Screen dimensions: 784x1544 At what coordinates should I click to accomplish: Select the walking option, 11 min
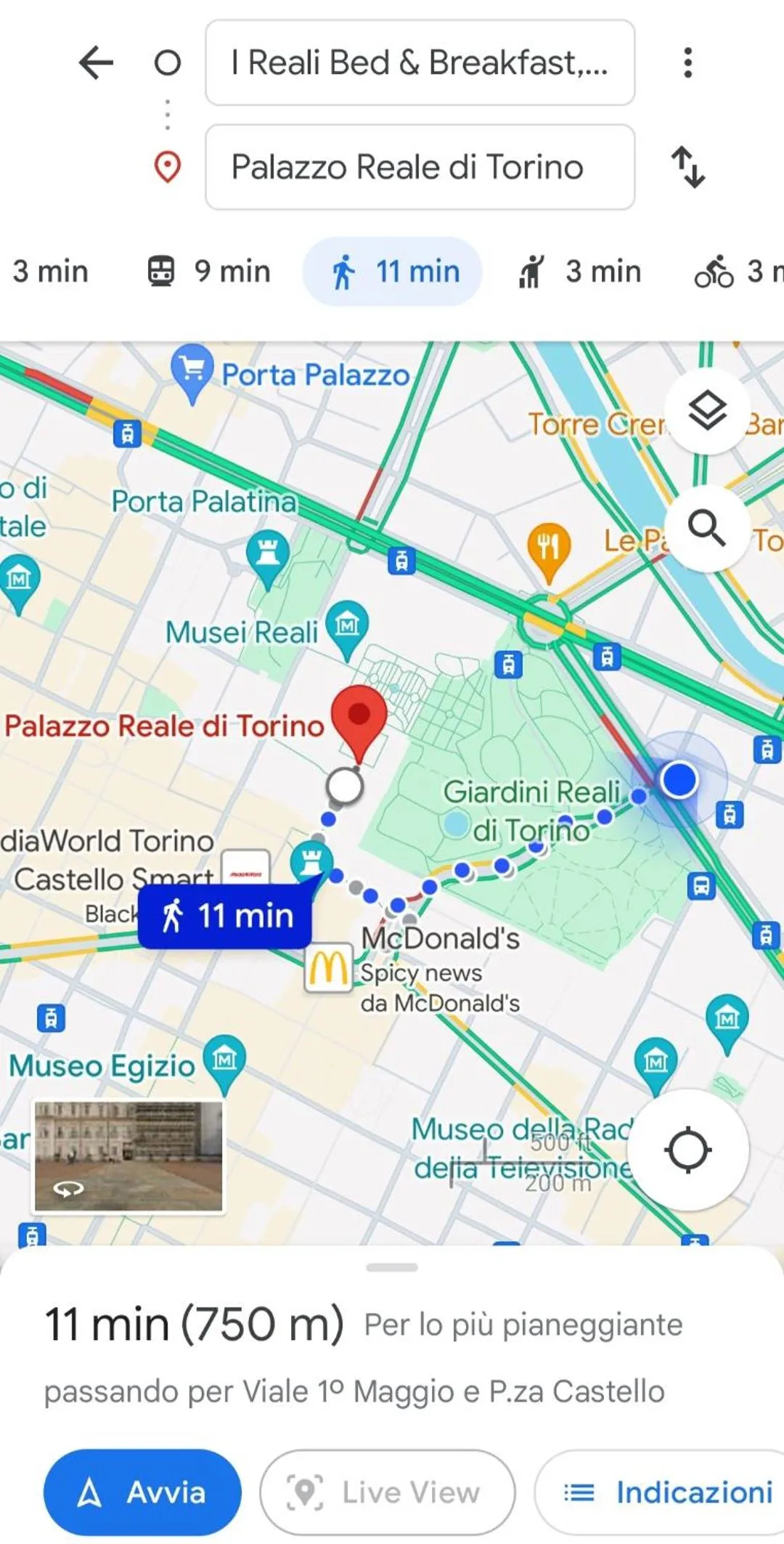tap(393, 272)
